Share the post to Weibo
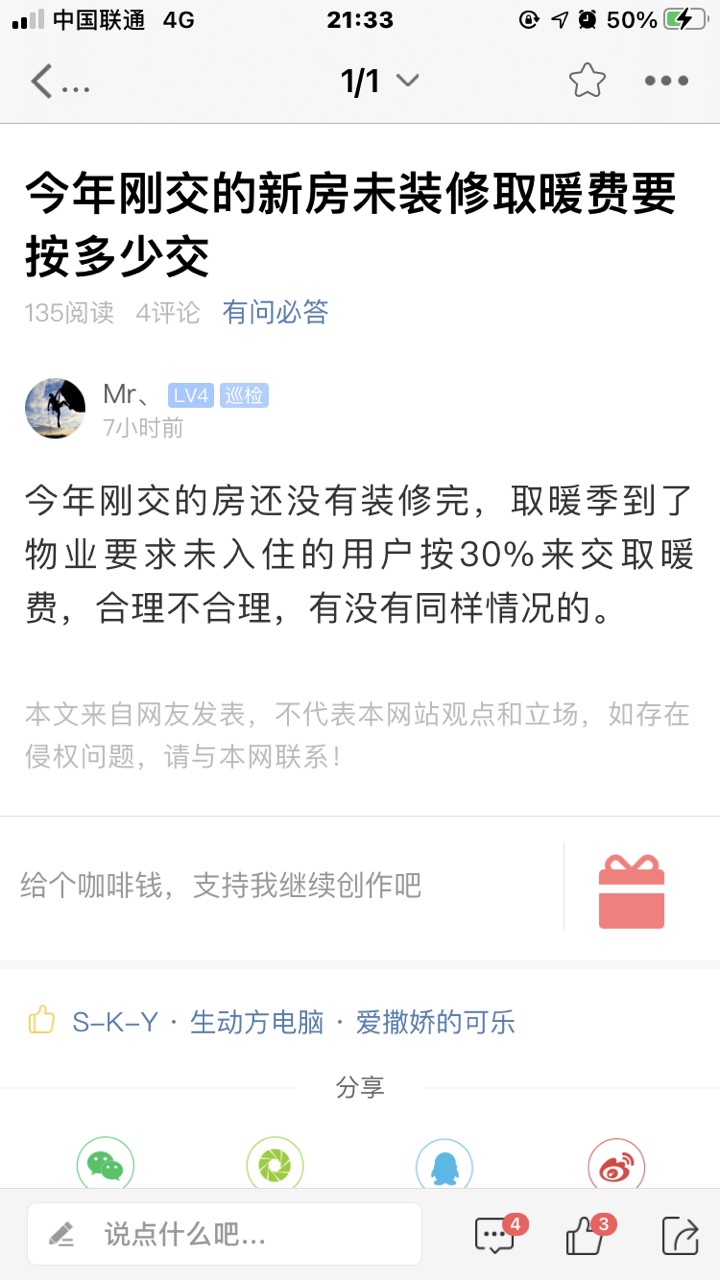Image resolution: width=720 pixels, height=1280 pixels. [x=616, y=1164]
